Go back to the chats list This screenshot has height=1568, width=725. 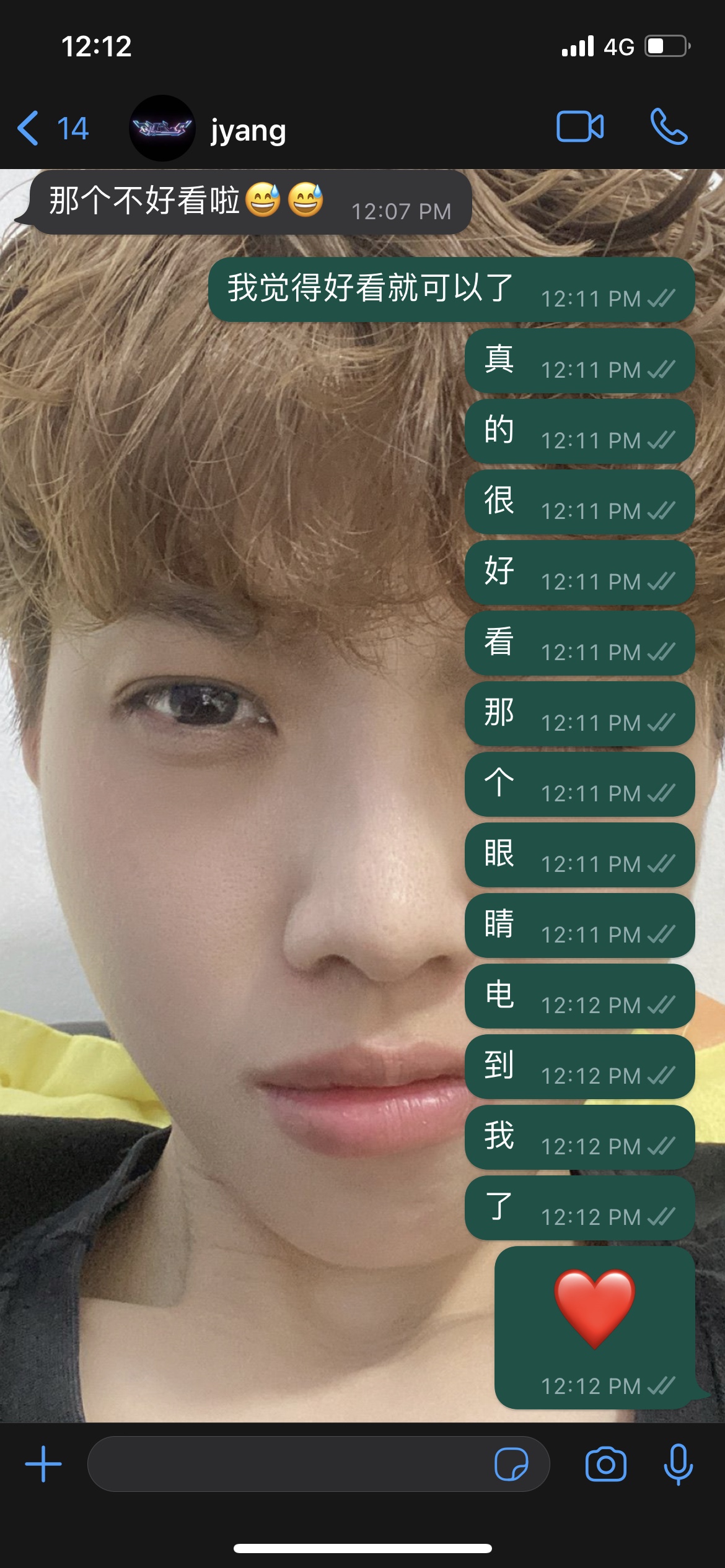point(52,129)
